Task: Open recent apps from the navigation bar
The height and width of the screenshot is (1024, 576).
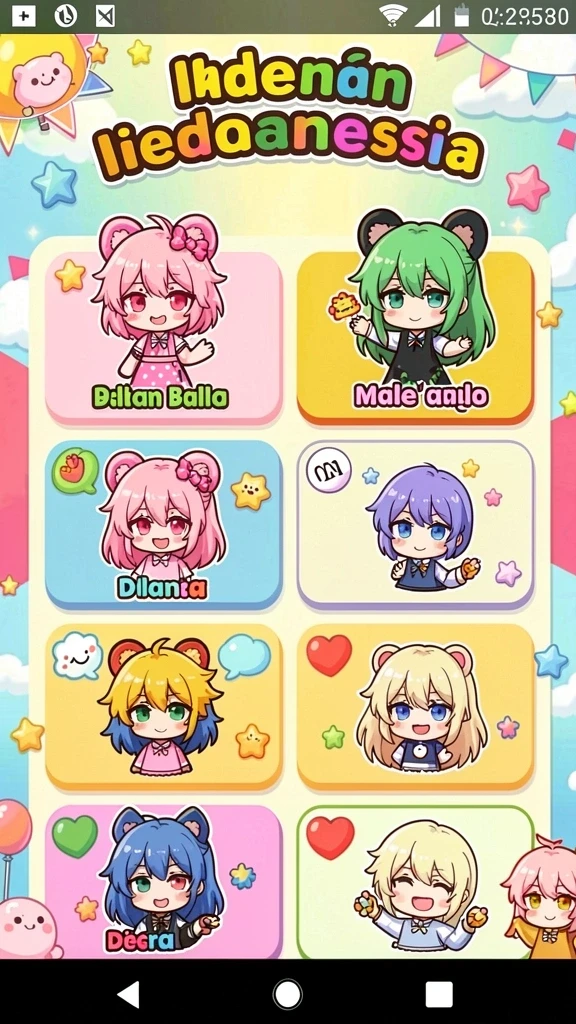Action: point(439,994)
